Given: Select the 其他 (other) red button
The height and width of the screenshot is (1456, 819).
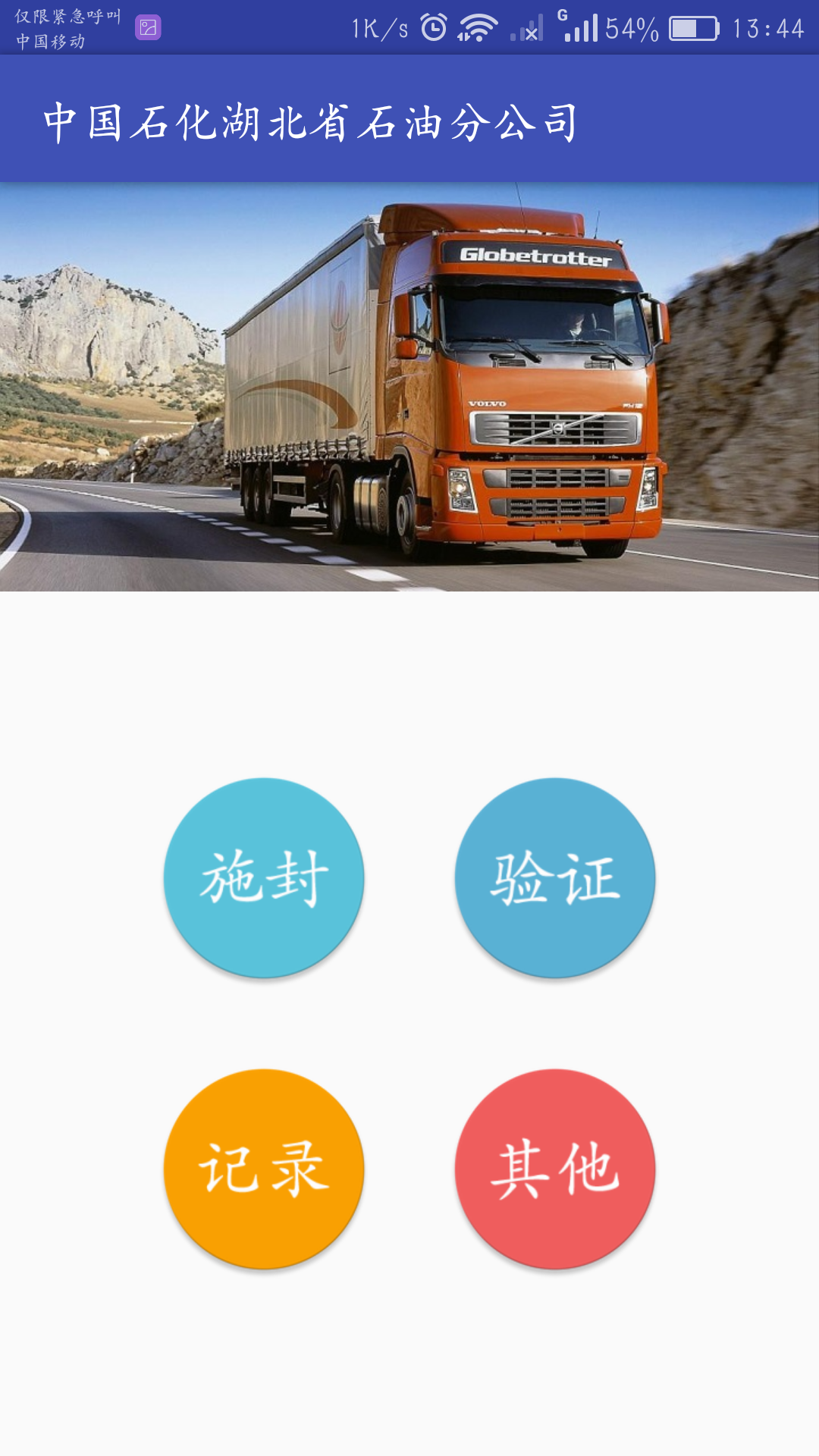Looking at the screenshot, I should [x=555, y=1169].
